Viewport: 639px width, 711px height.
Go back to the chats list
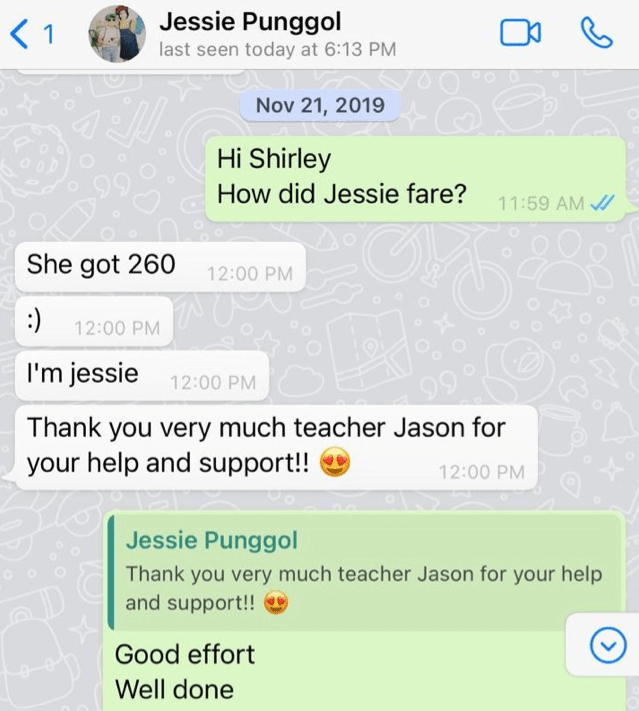[x=31, y=35]
